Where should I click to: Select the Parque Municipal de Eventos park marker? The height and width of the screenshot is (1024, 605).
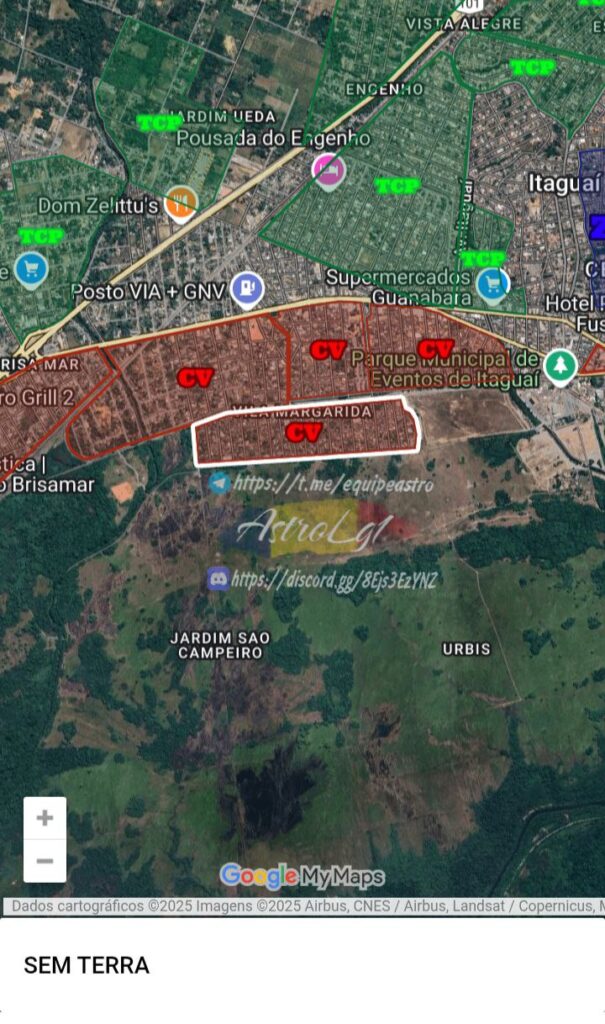pos(561,365)
